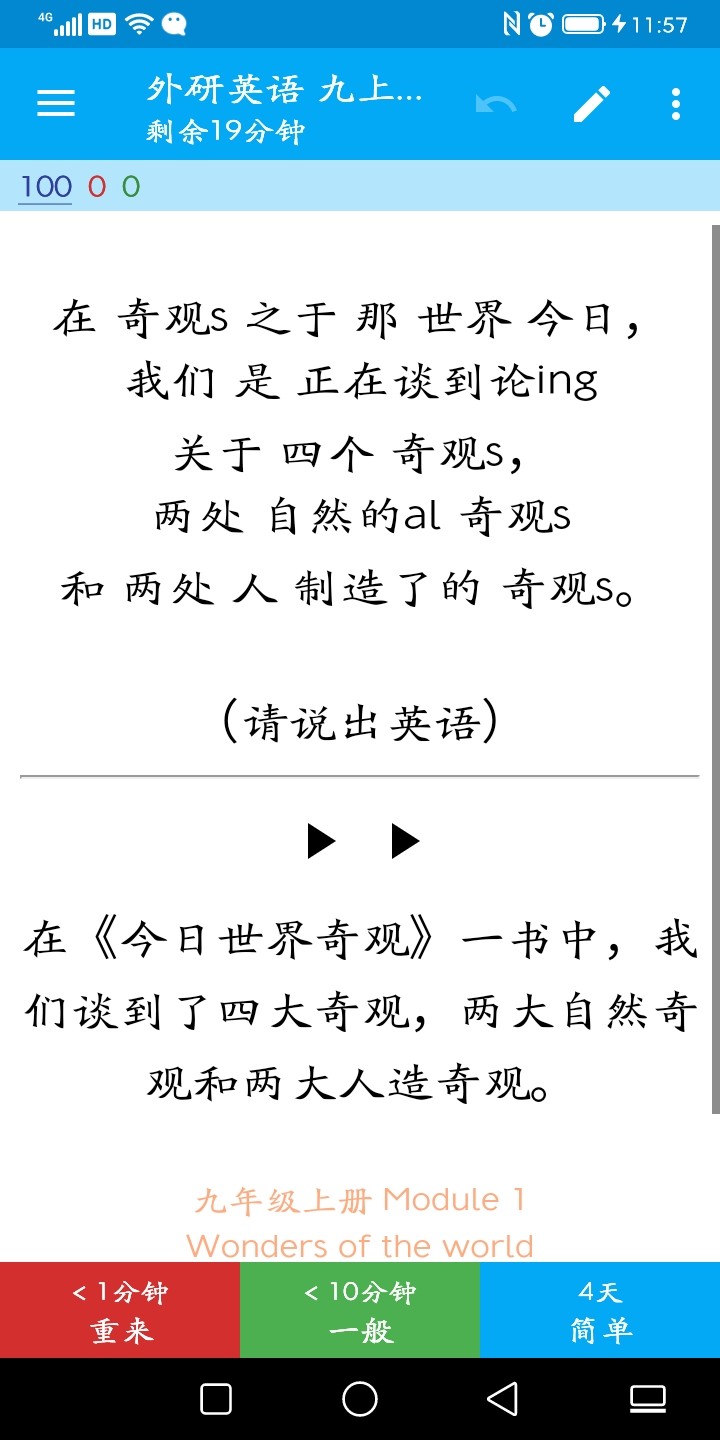The height and width of the screenshot is (1440, 720).
Task: Open the hamburger drawer menu
Action: (x=56, y=104)
